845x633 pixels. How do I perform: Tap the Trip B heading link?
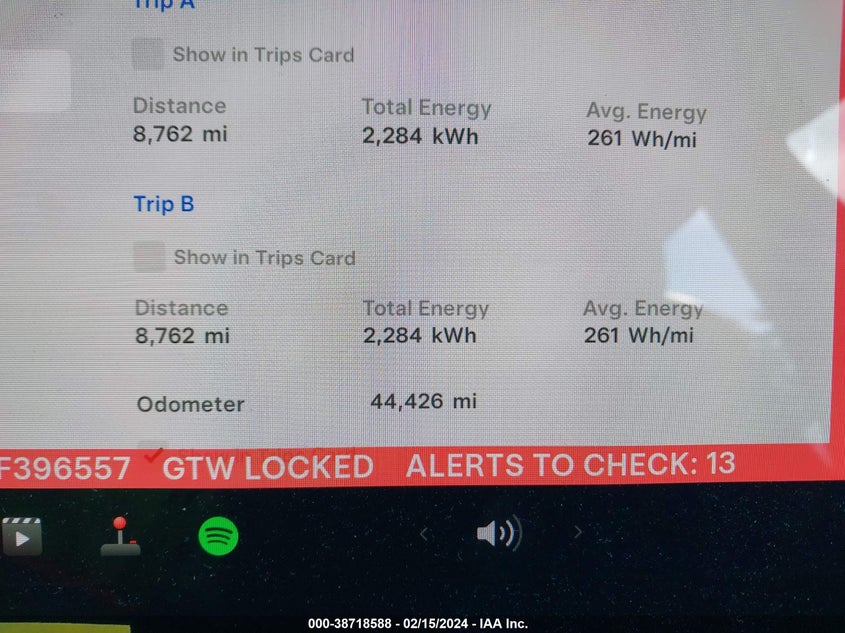[x=164, y=204]
